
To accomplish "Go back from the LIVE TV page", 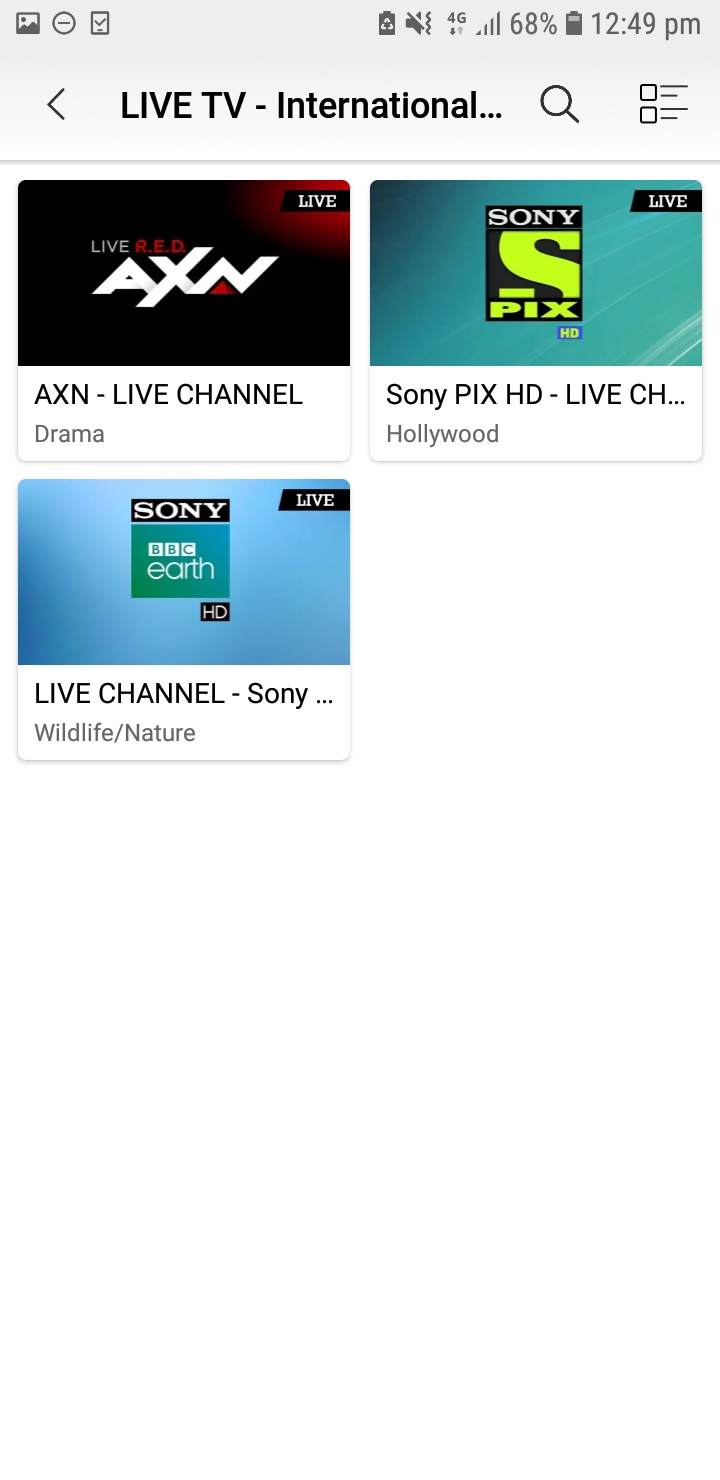I will coord(56,104).
